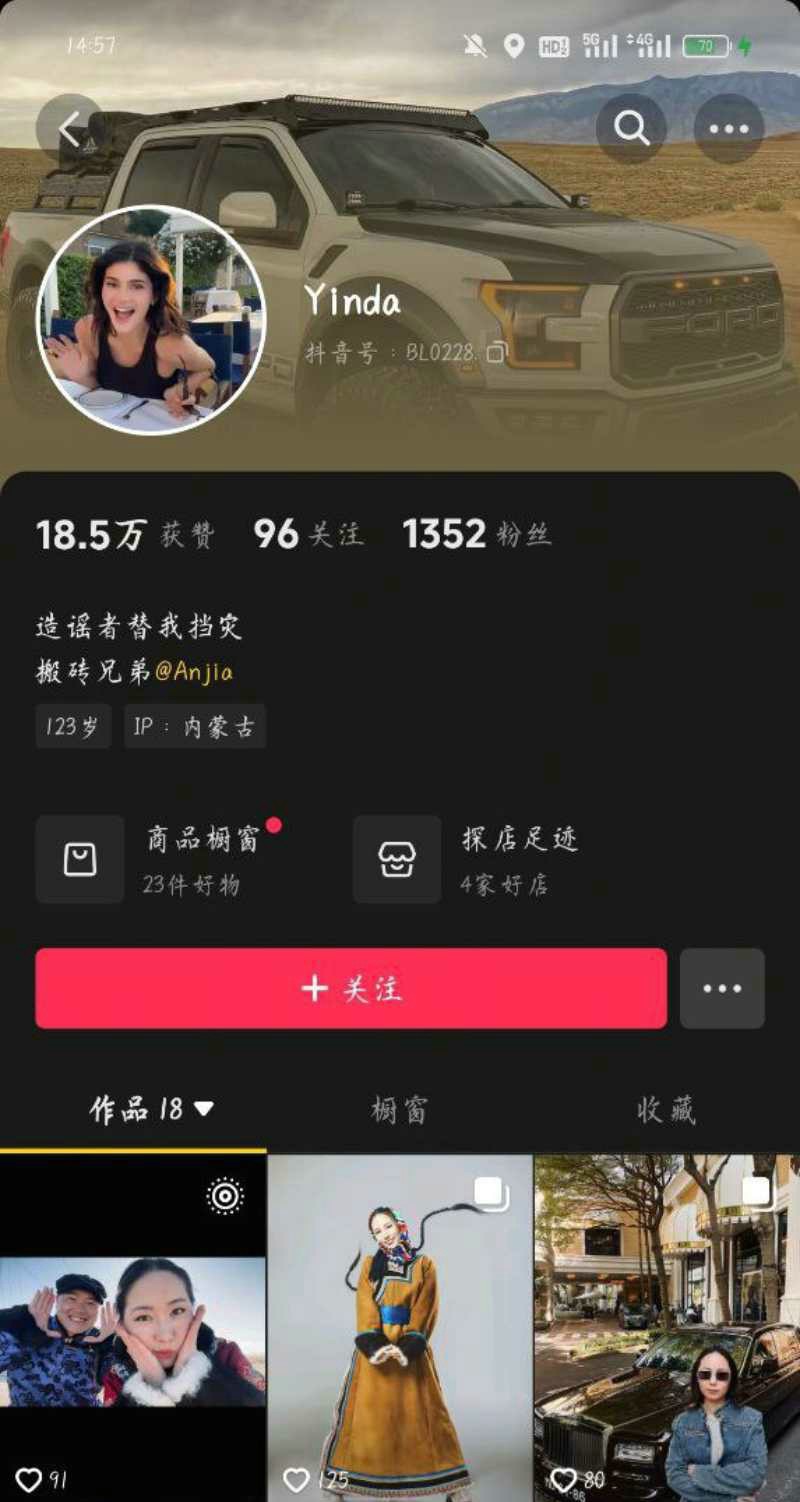Switch to the 收藏 tab
The width and height of the screenshot is (800, 1502).
pyautogui.click(x=666, y=1109)
